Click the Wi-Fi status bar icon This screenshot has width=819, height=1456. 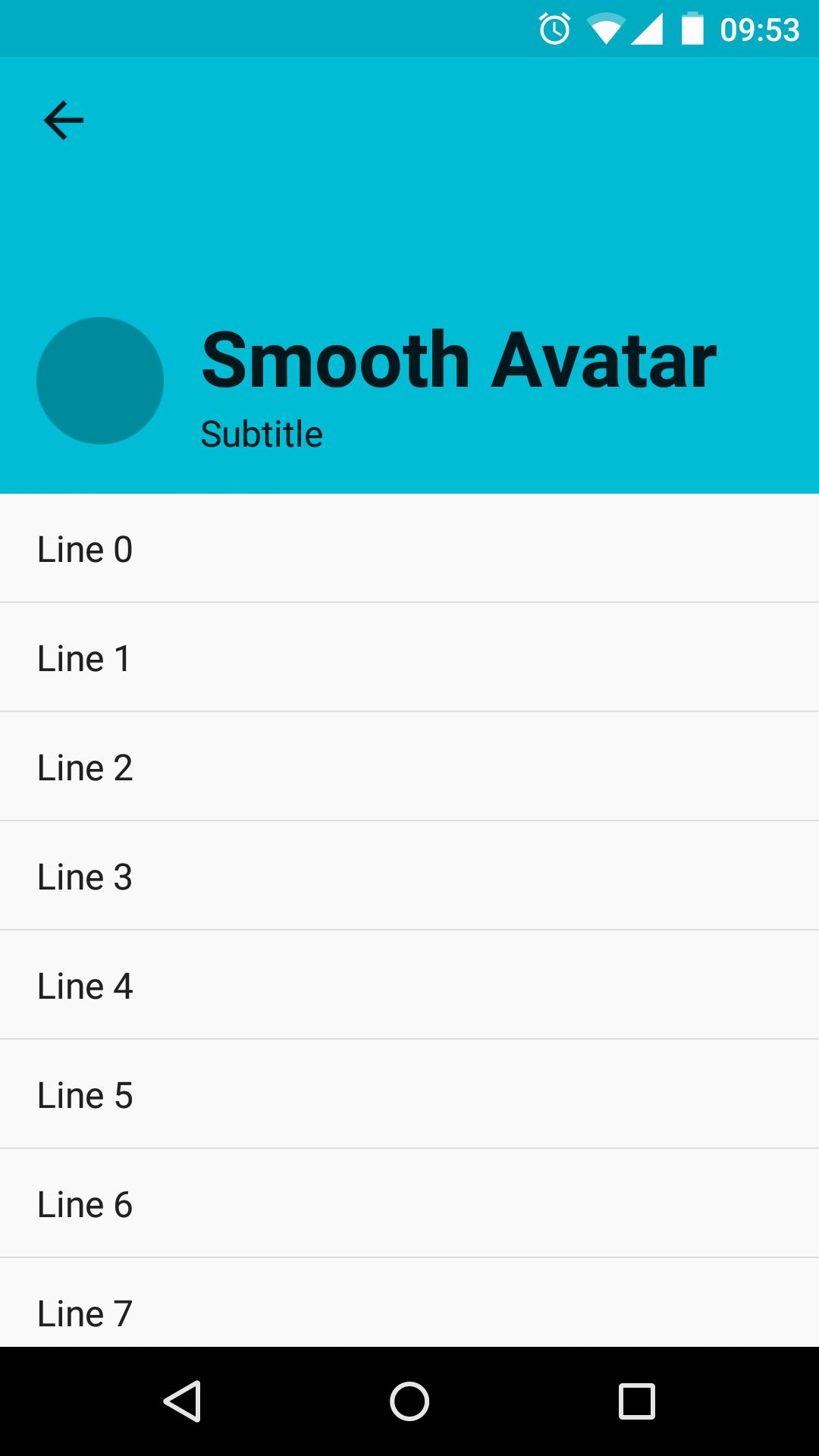click(x=603, y=29)
